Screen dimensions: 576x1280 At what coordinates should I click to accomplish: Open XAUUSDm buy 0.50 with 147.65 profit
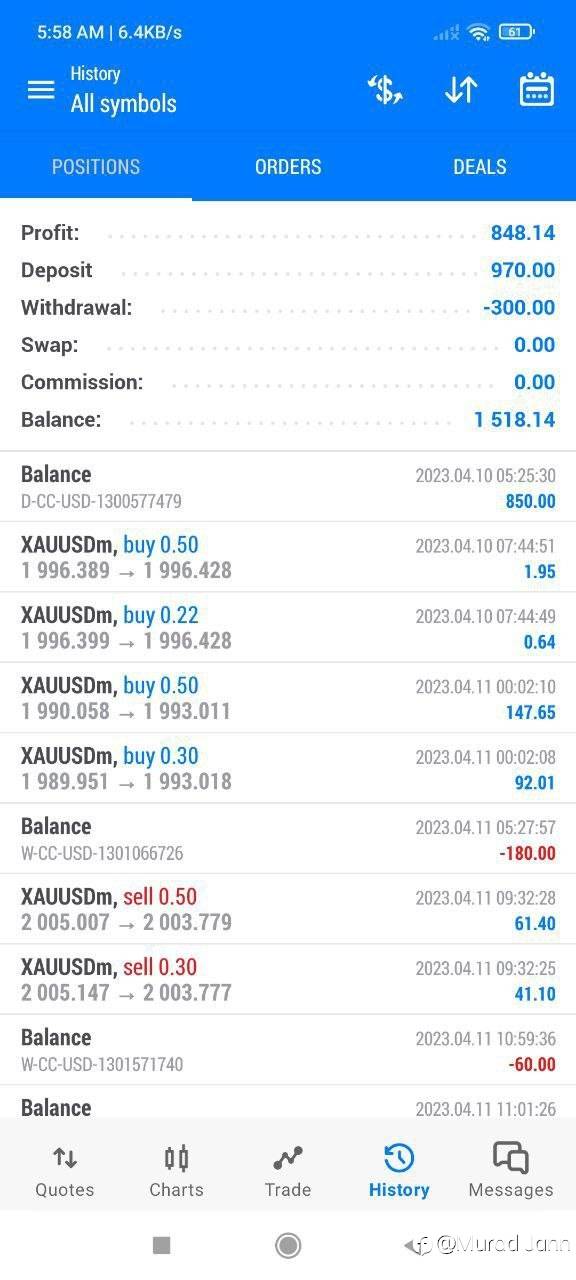288,698
